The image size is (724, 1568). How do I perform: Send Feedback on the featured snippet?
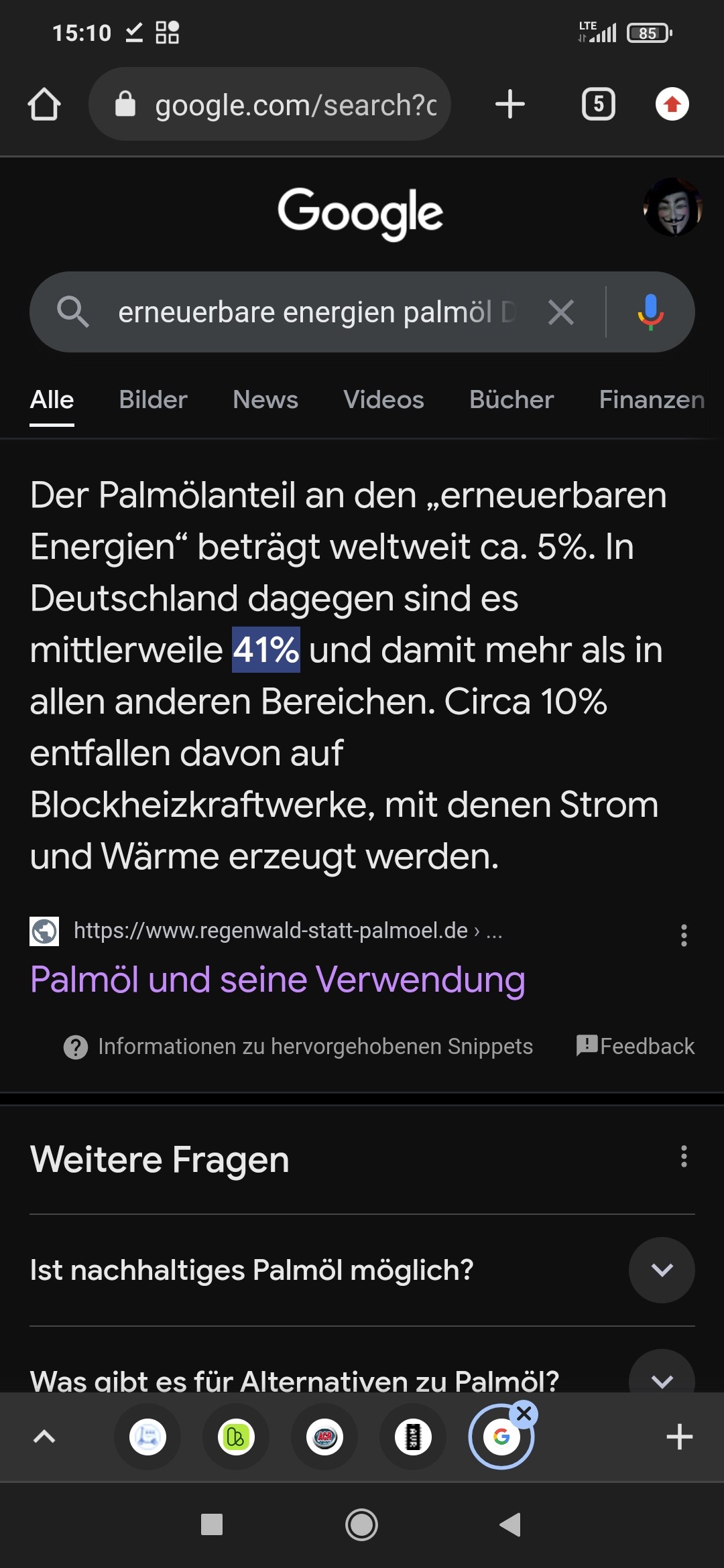coord(636,1046)
